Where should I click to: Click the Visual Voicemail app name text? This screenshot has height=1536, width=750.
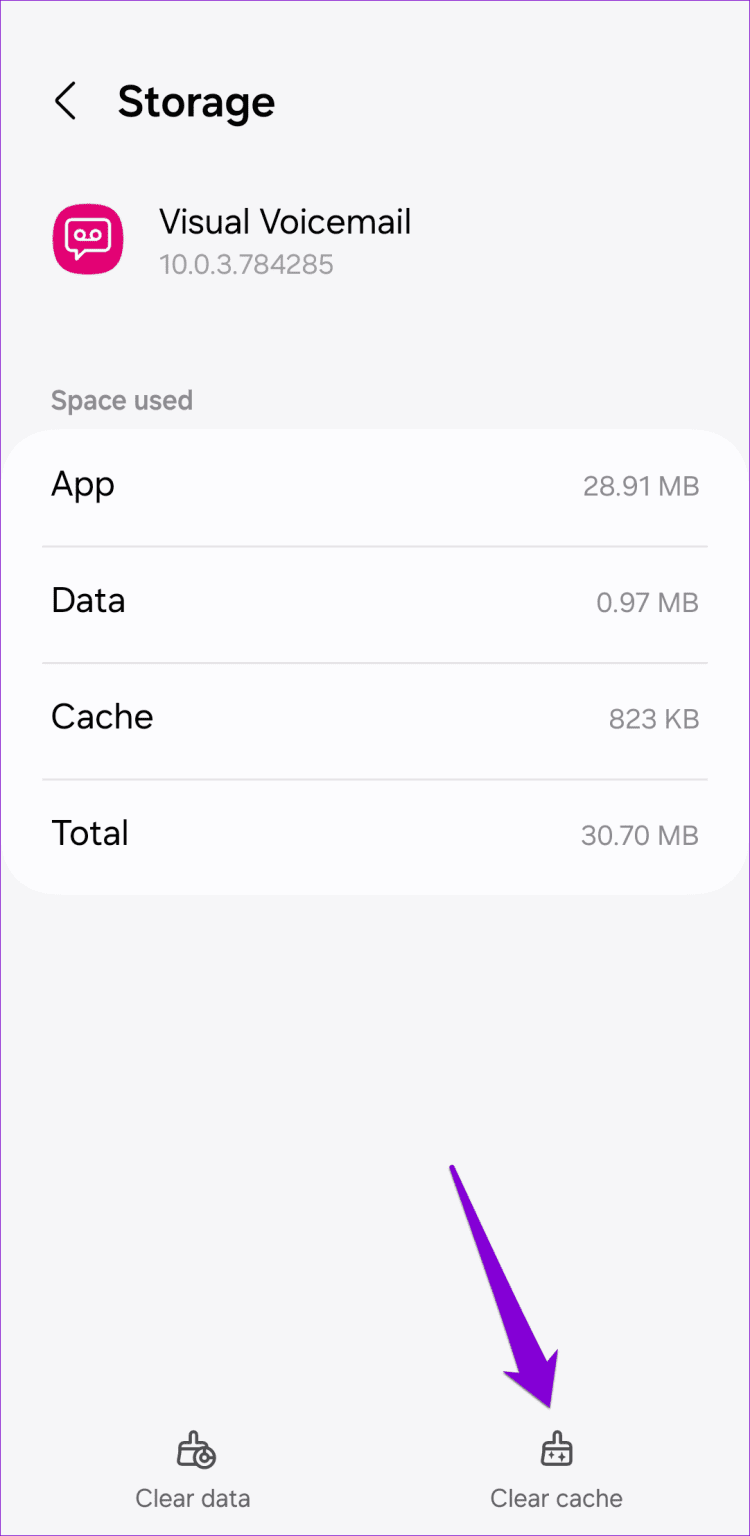284,222
